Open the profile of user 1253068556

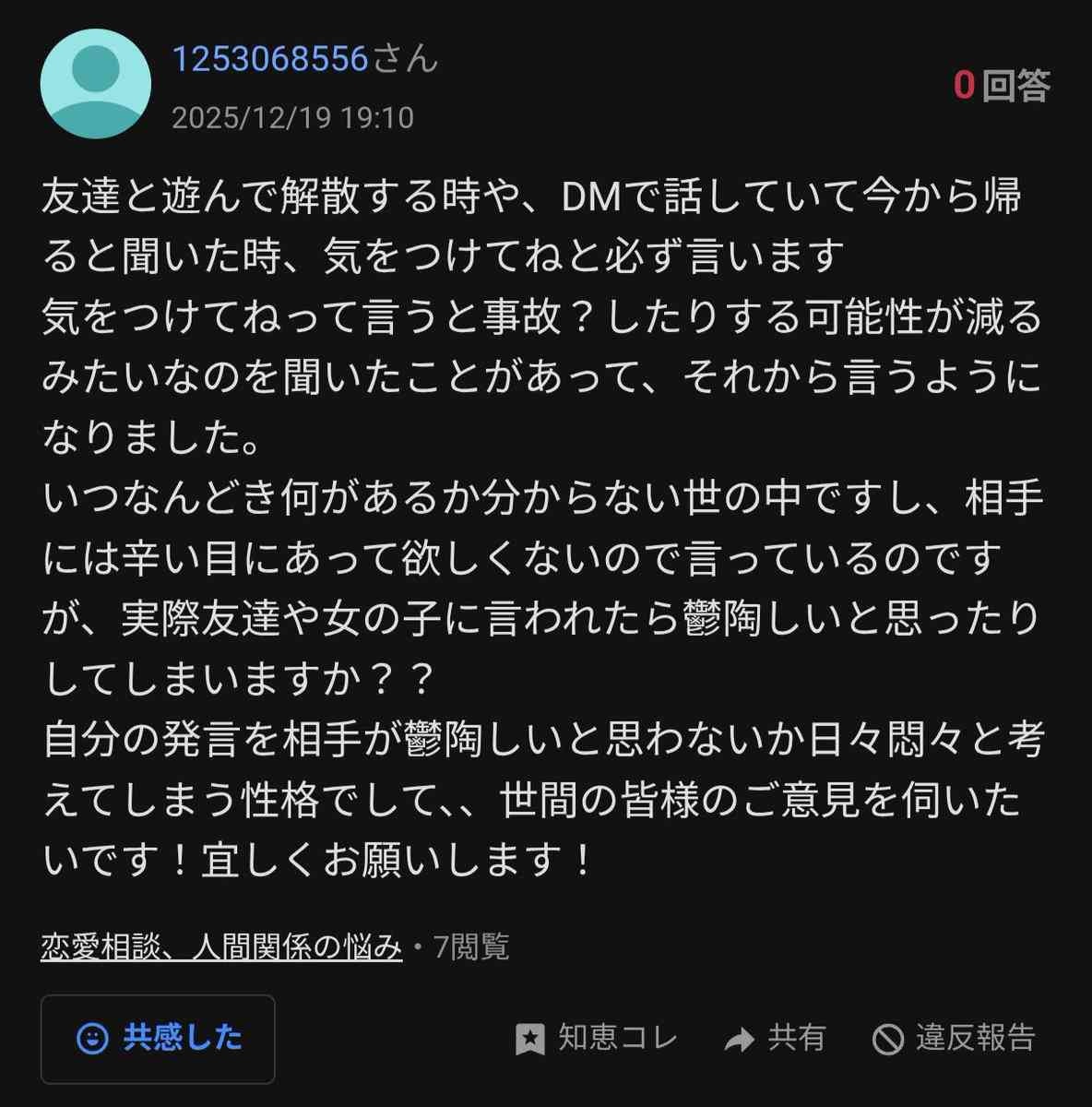tap(270, 59)
